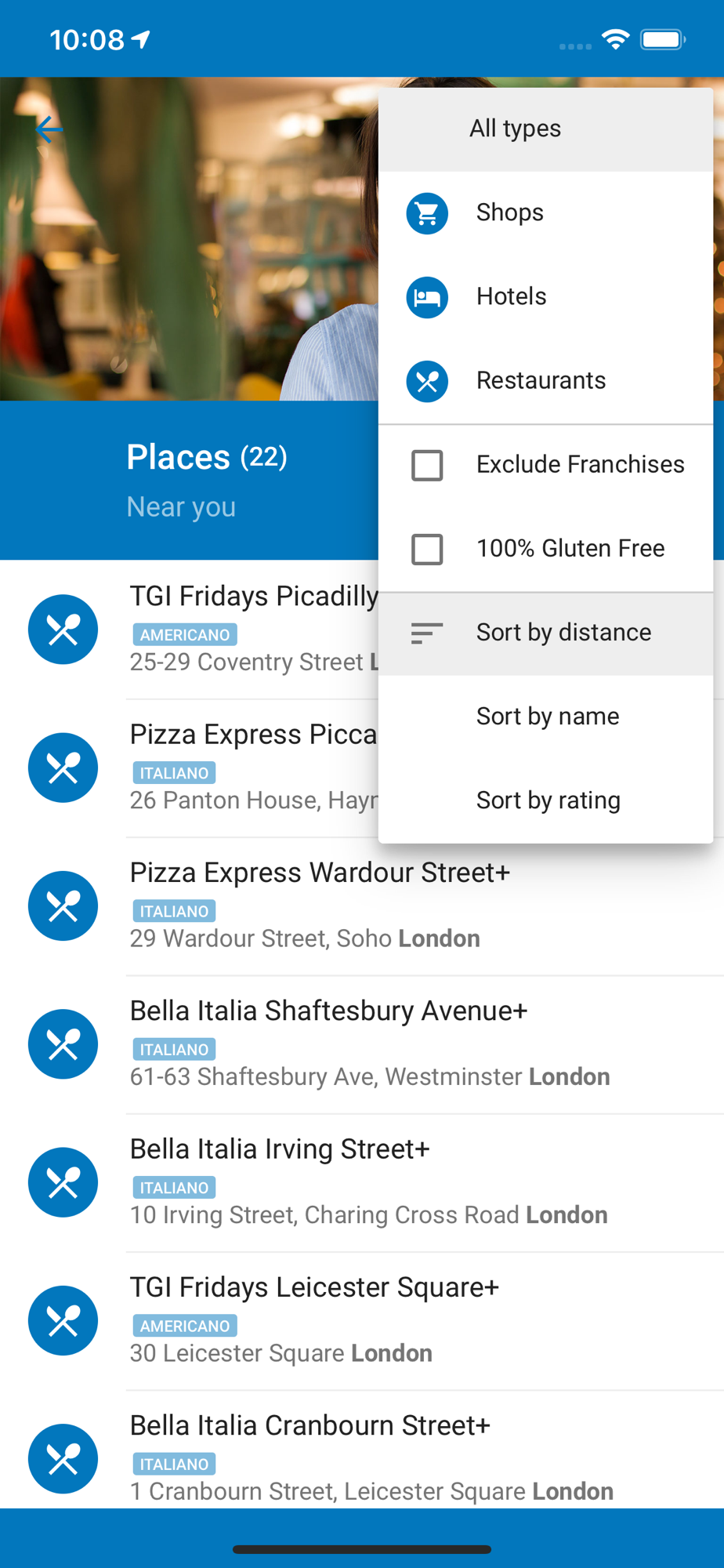Screen dimensions: 724x1568
Task: Check the Exclude Franchises box
Action: point(427,465)
